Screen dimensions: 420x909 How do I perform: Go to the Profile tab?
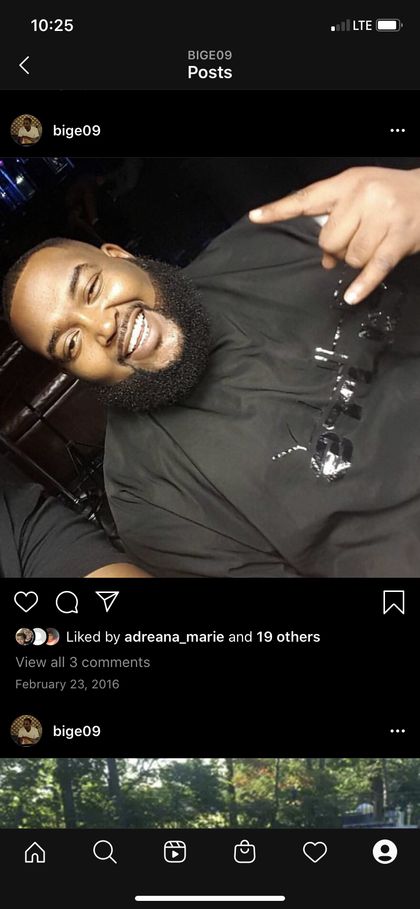pyautogui.click(x=385, y=852)
